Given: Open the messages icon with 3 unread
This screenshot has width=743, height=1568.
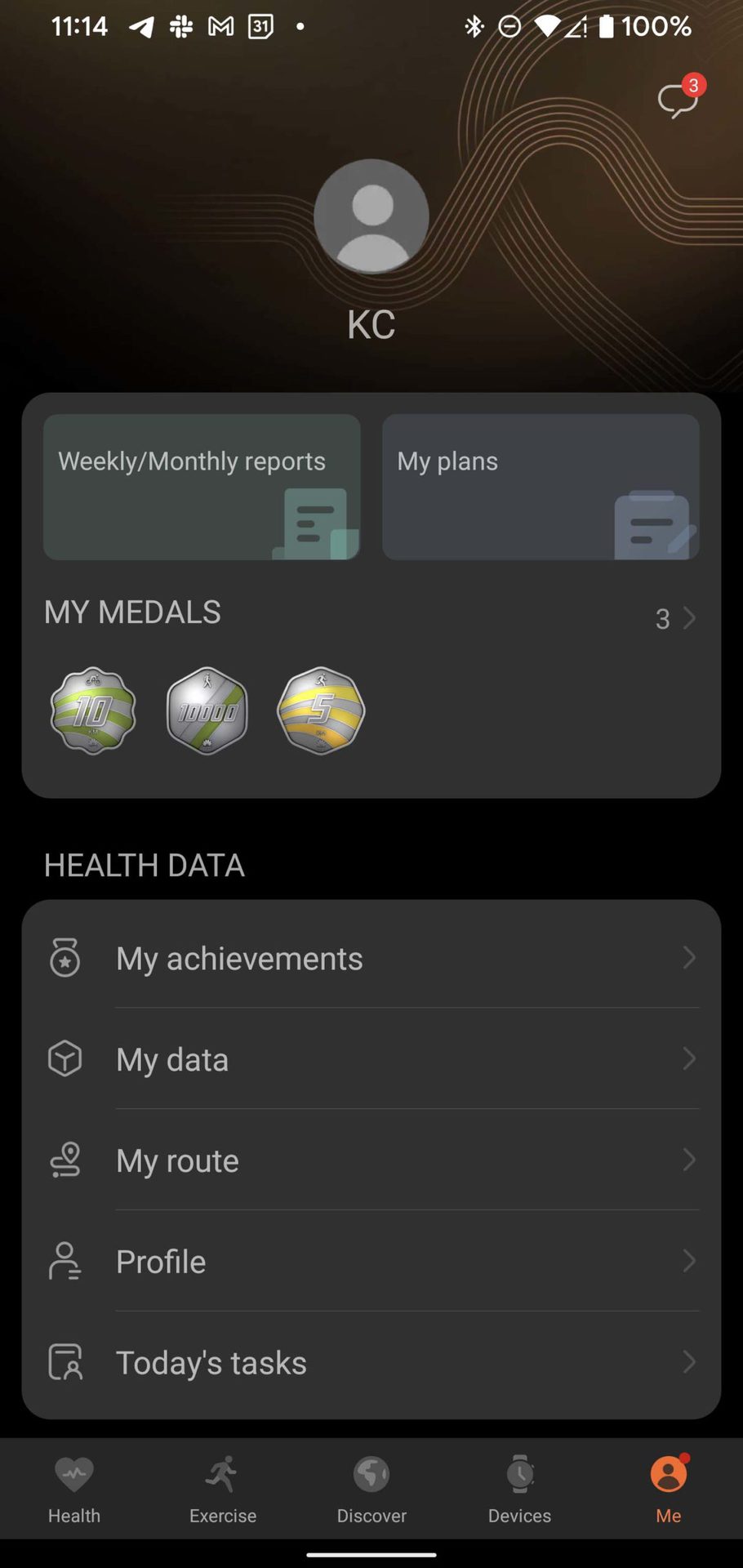Looking at the screenshot, I should pyautogui.click(x=678, y=100).
